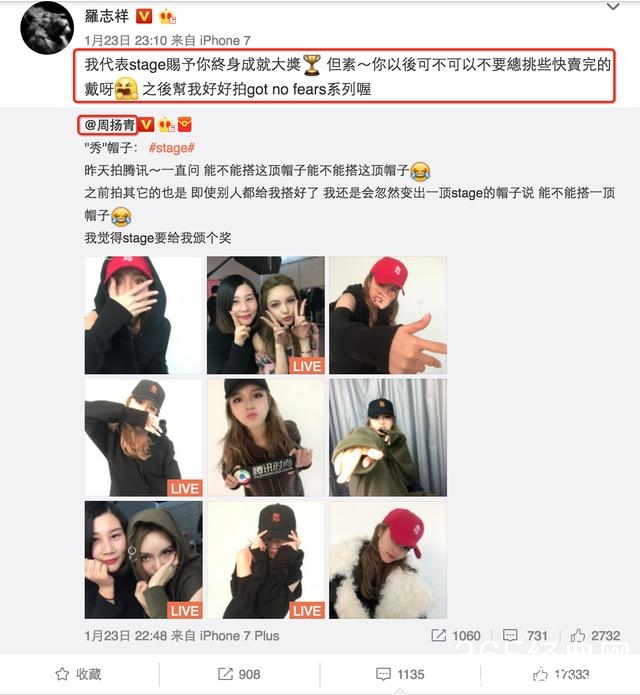Tap 收藏 to bookmark this post
The image size is (640, 695).
point(78,675)
